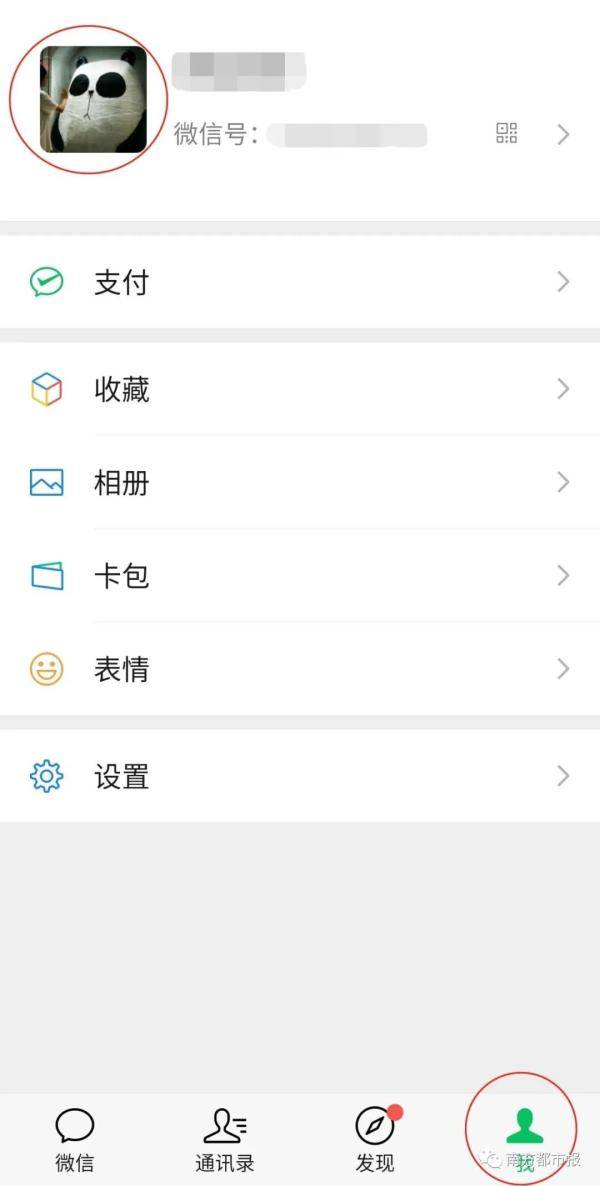Viewport: 600px width, 1186px height.
Task: Open 设置 (Settings)
Action: point(300,776)
